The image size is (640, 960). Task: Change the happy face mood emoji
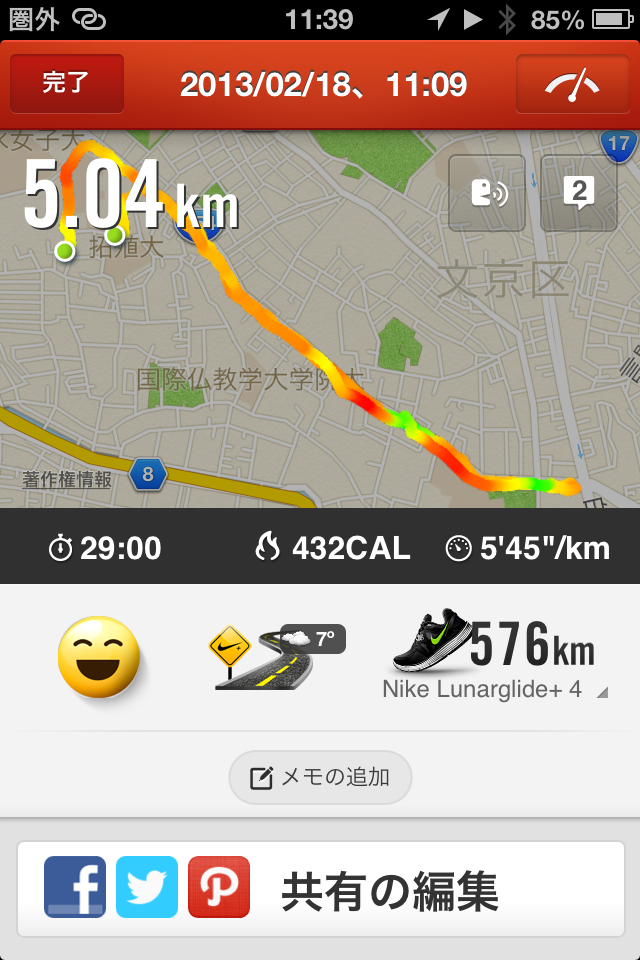[99, 657]
